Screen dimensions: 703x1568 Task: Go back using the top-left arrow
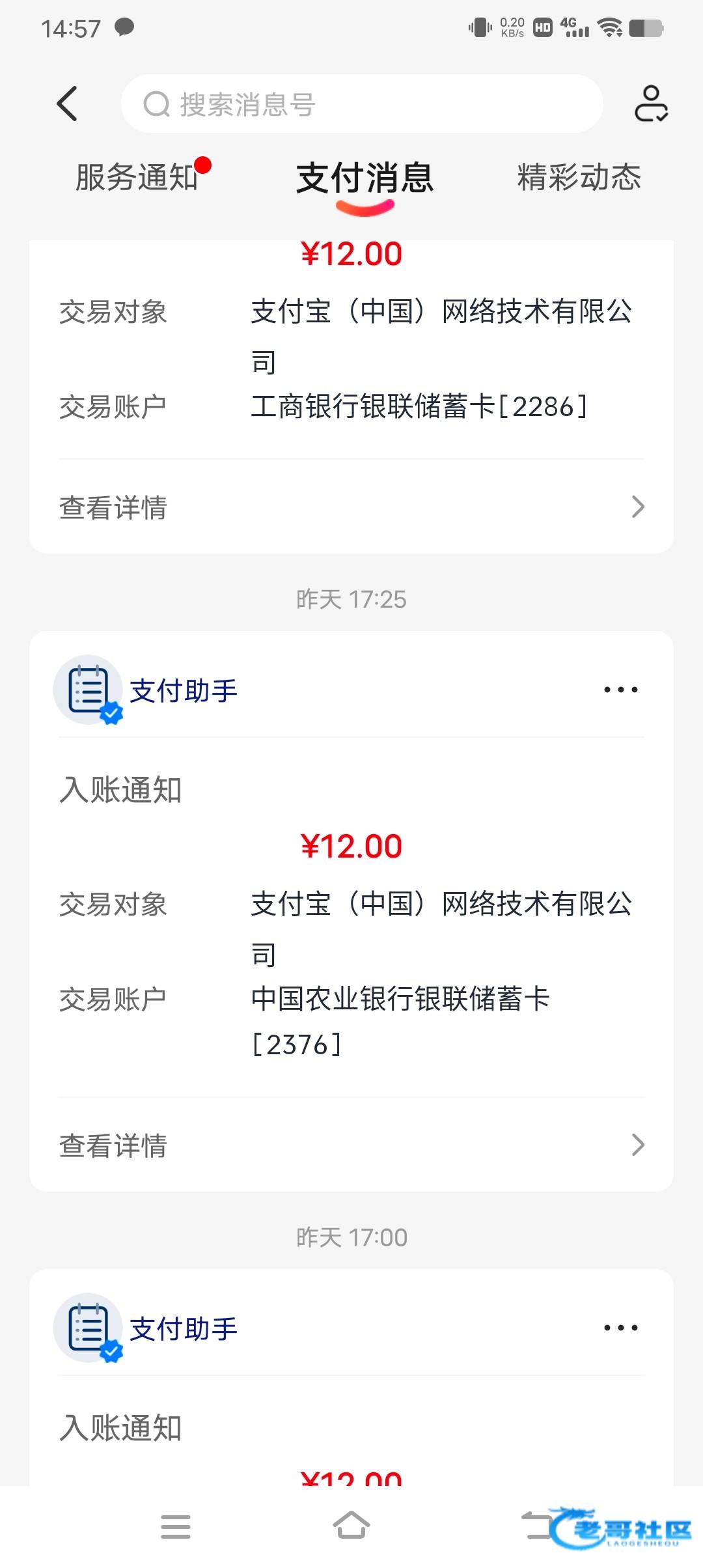pyautogui.click(x=68, y=104)
